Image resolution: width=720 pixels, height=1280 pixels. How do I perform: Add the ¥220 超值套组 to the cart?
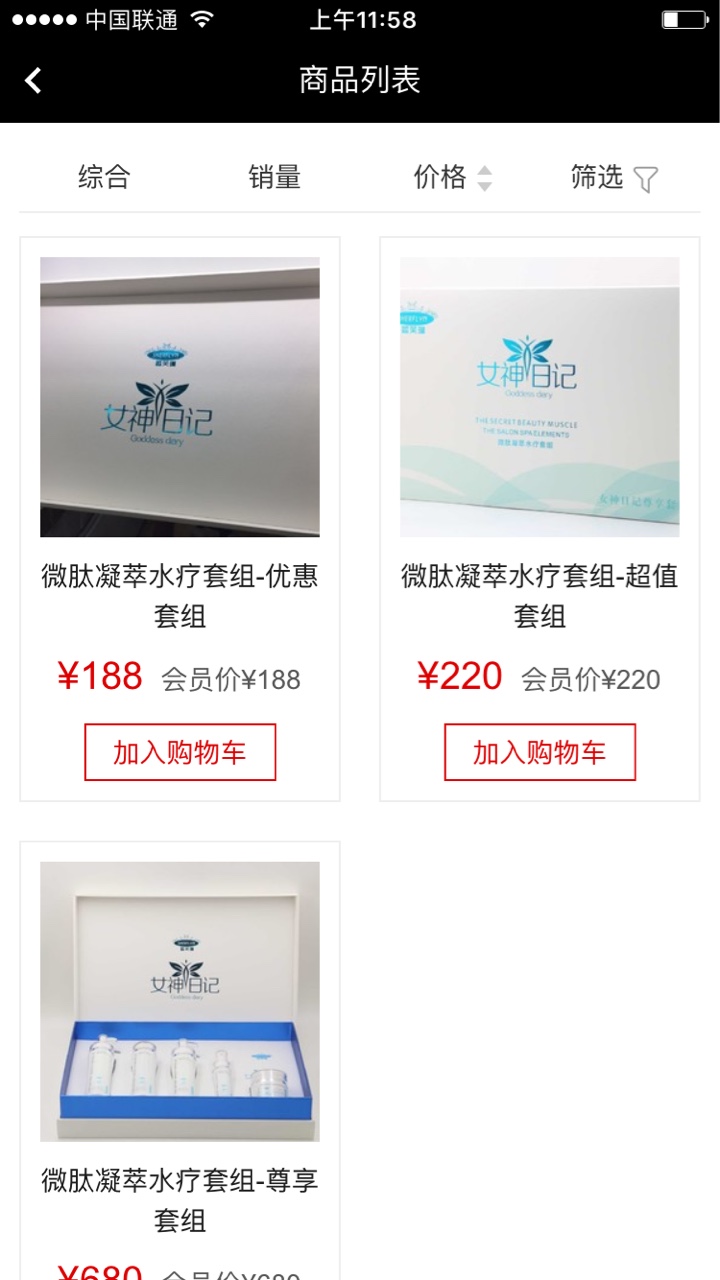point(540,752)
